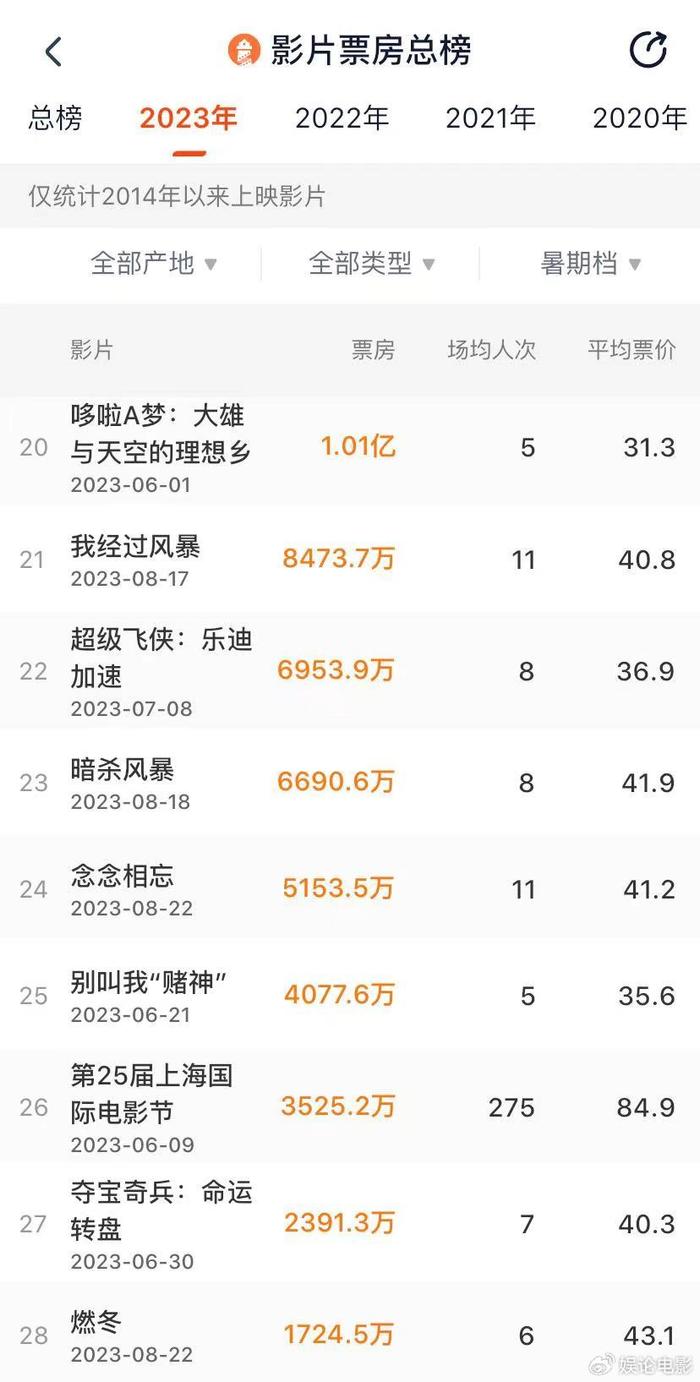Go back using the arrow icon

coord(53,51)
